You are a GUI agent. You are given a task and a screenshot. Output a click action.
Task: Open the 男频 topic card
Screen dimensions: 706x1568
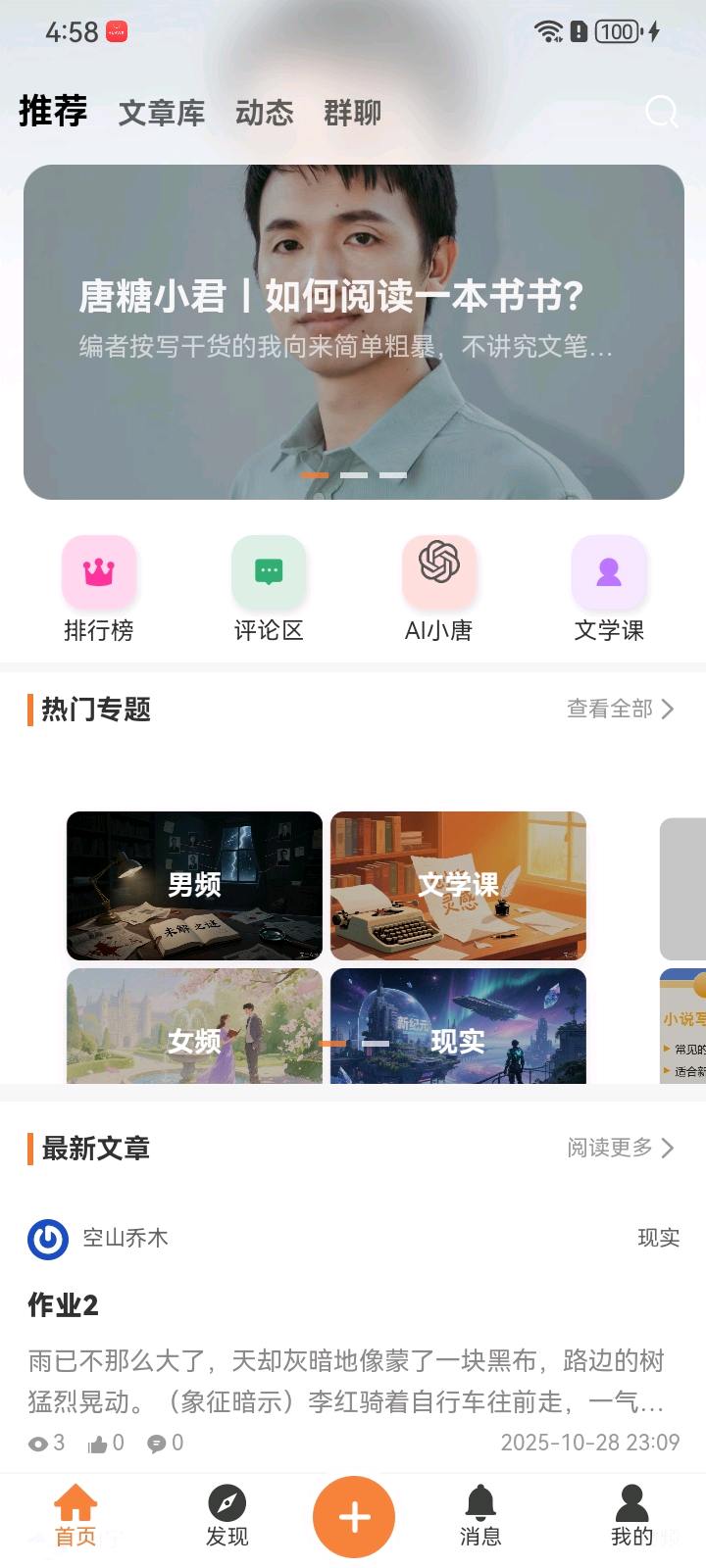[194, 885]
